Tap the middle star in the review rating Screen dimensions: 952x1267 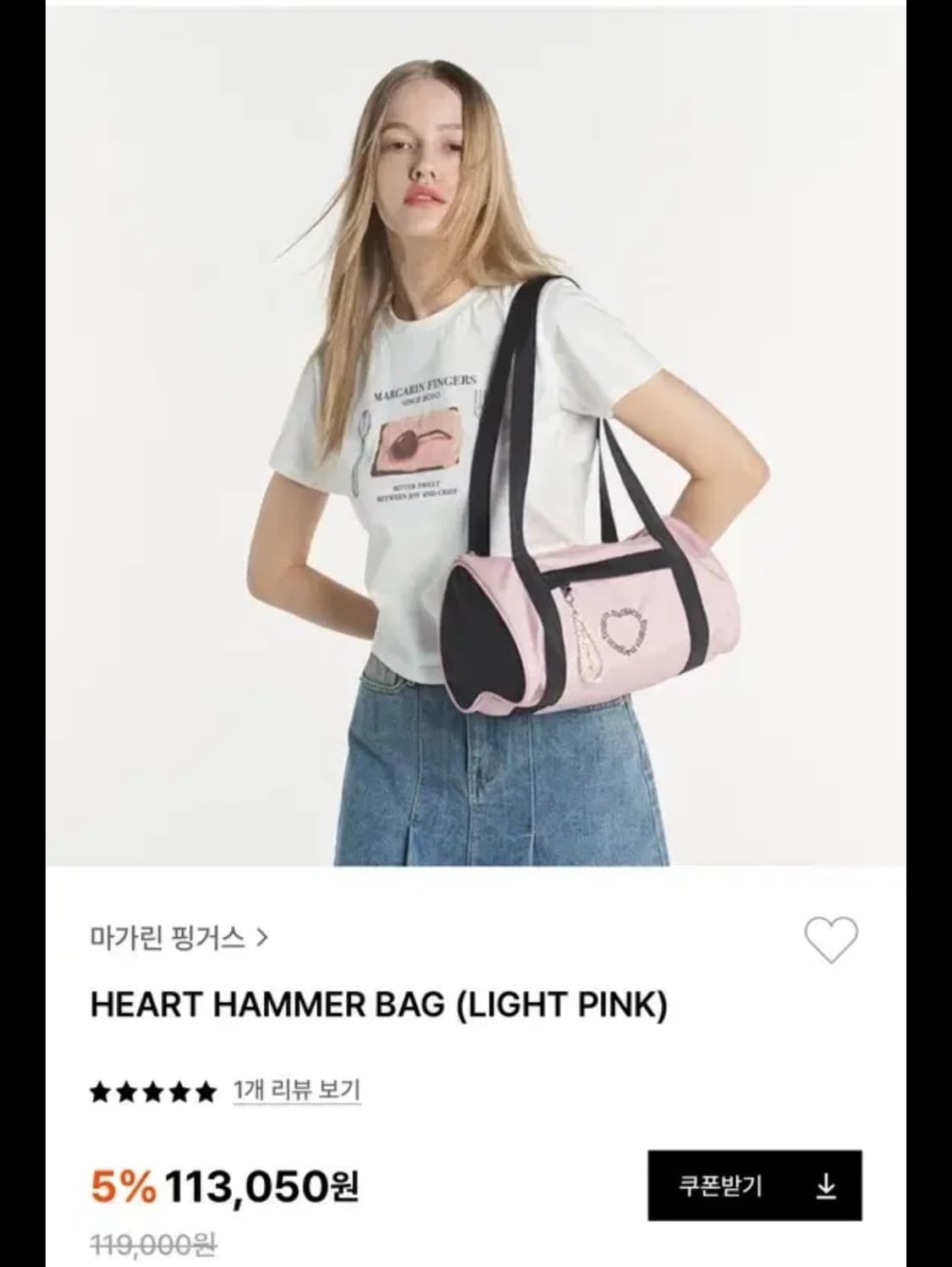(x=151, y=1093)
